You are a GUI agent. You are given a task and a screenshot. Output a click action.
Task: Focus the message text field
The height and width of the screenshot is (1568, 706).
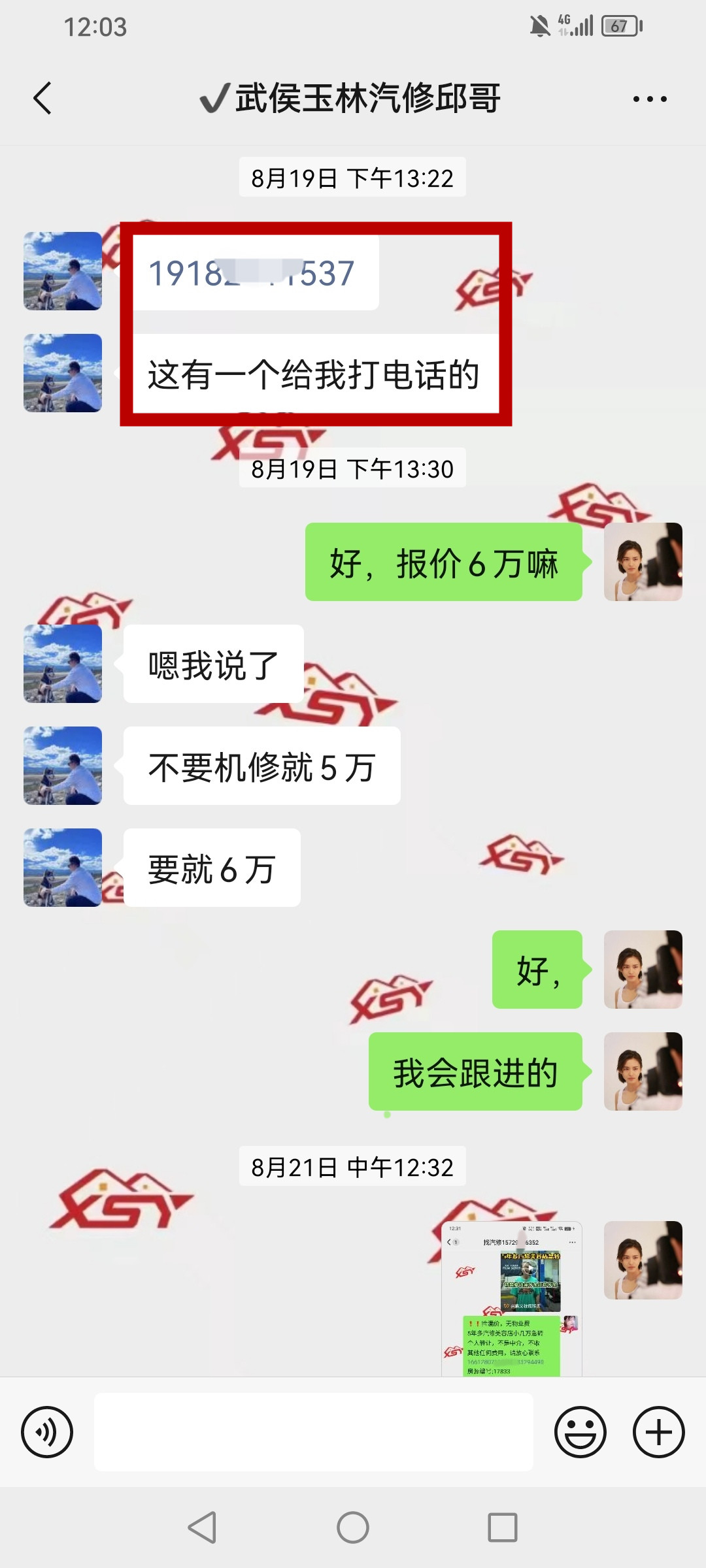pyautogui.click(x=314, y=1432)
